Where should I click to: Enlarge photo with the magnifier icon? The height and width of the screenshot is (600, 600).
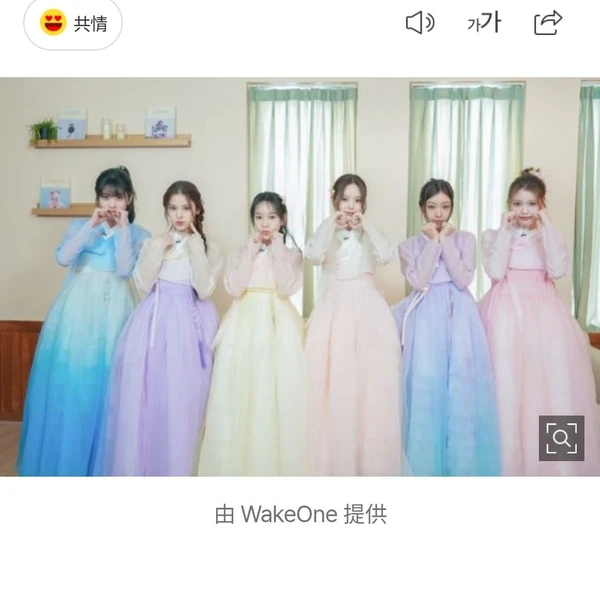click(x=561, y=438)
